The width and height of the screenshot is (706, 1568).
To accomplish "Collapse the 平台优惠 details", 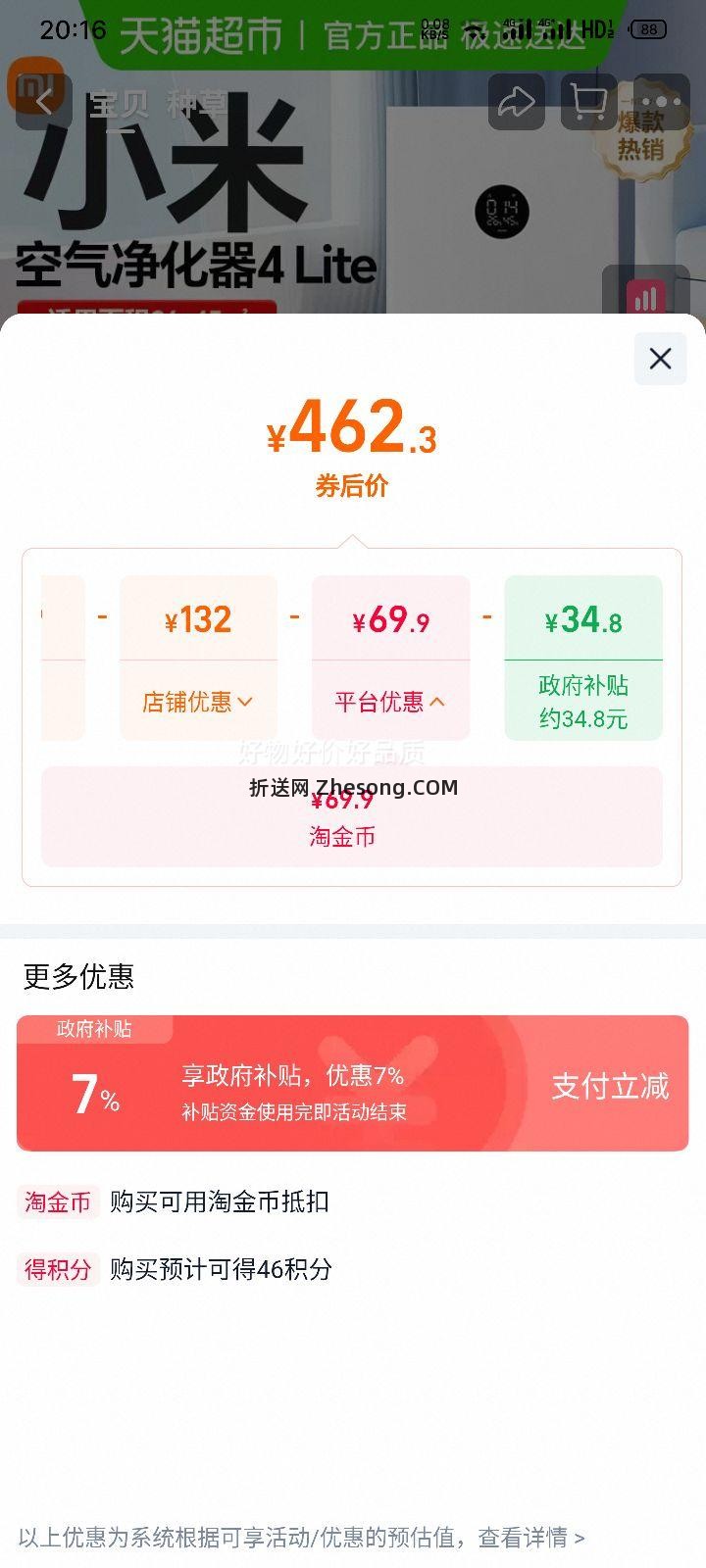I will point(390,702).
